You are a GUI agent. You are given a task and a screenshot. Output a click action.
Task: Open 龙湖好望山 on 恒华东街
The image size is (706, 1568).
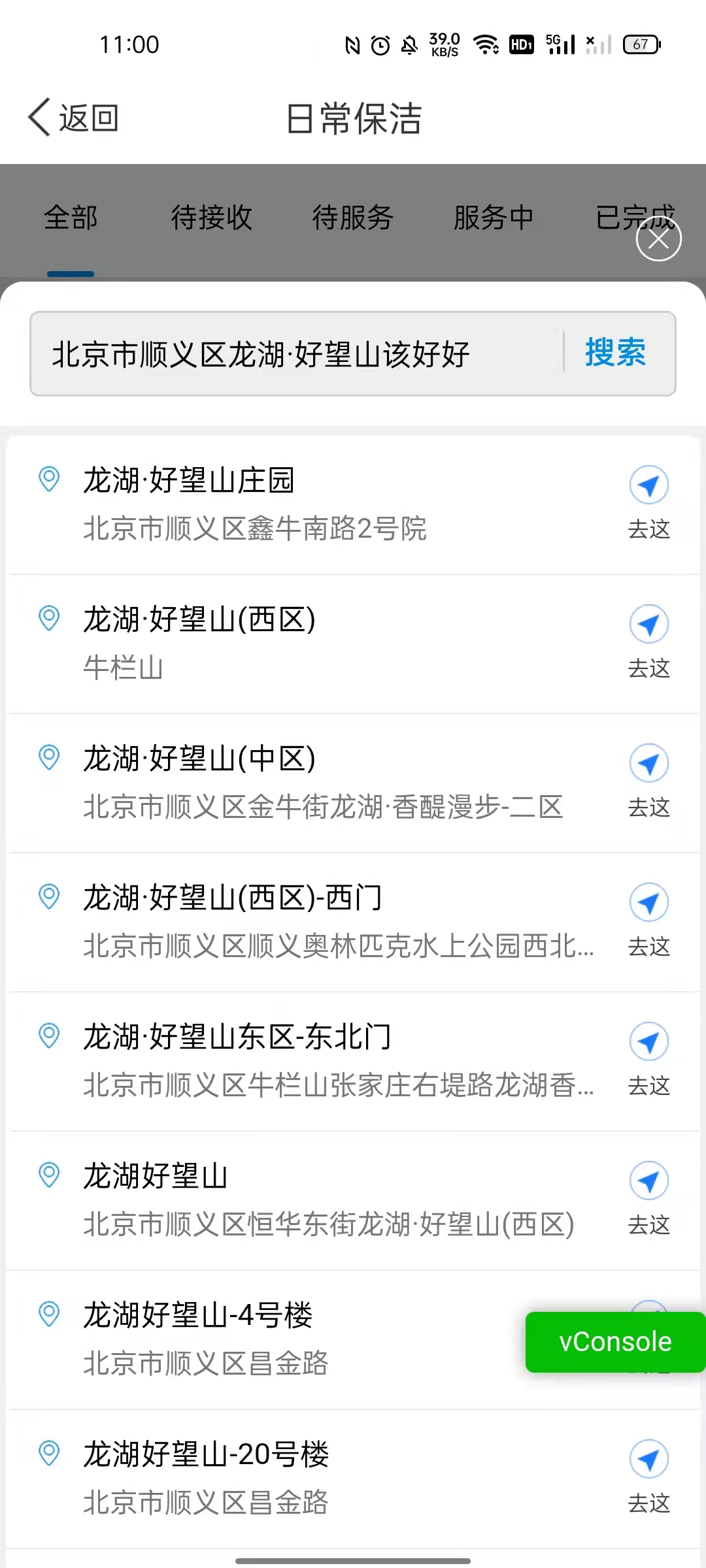click(314, 1201)
